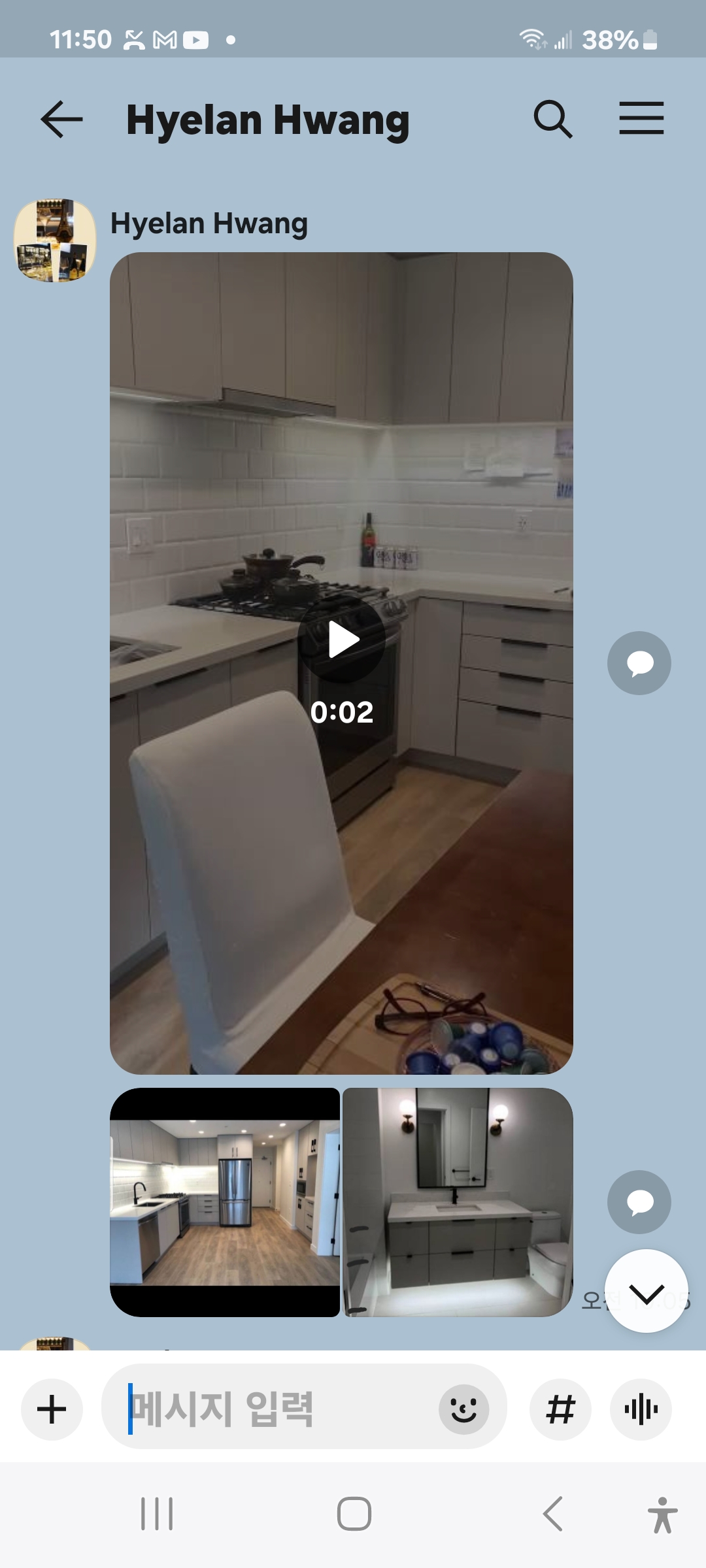The image size is (706, 1568).
Task: Reply to the two-photo message
Action: pyautogui.click(x=639, y=1201)
